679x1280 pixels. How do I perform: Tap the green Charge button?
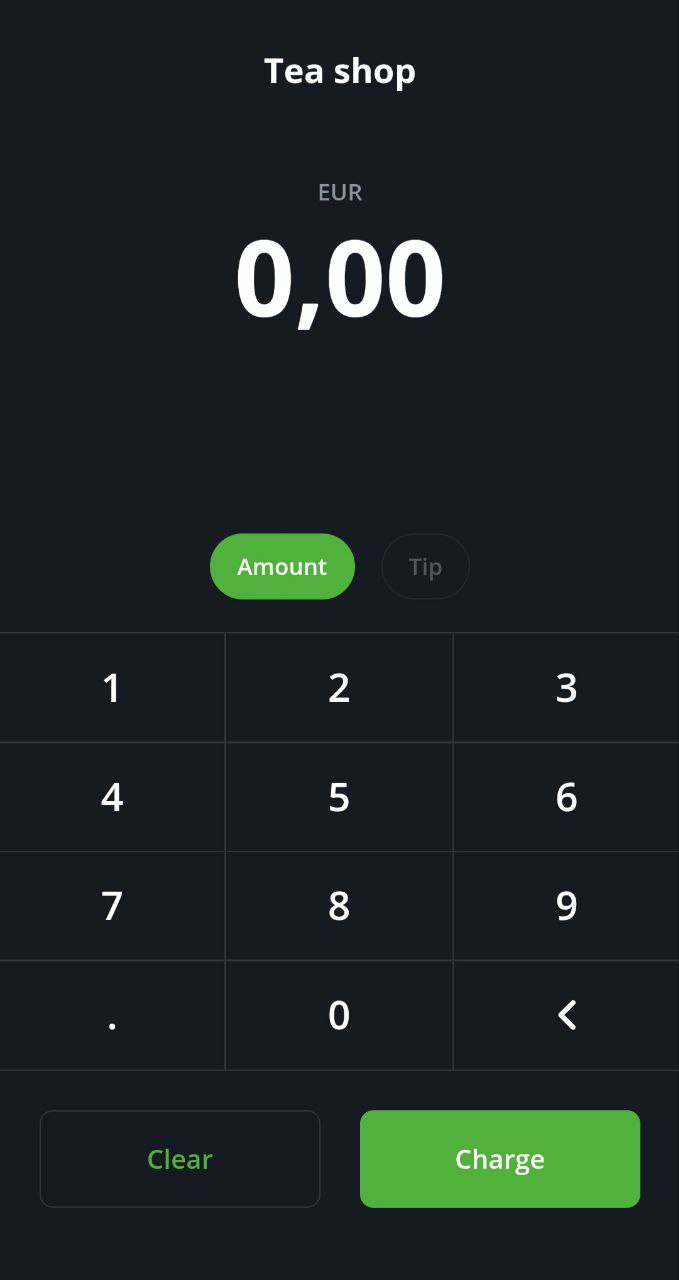(500, 1159)
